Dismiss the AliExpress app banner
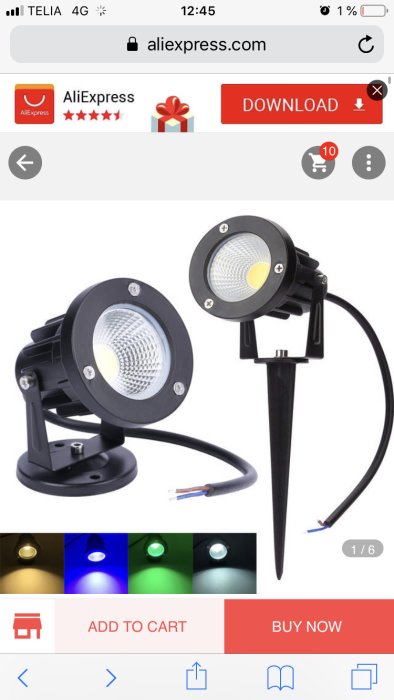 coord(377,91)
